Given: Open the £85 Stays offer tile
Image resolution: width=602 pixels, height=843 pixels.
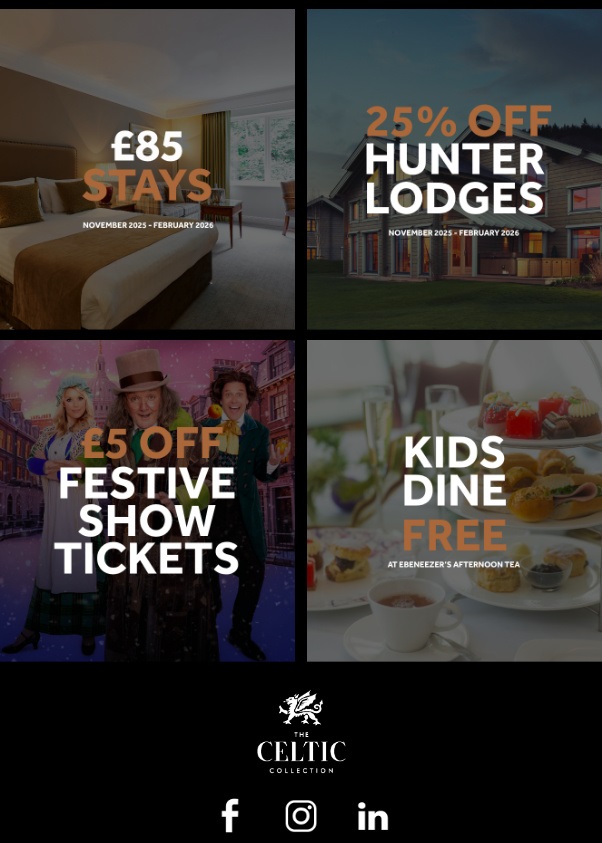Looking at the screenshot, I should 147,170.
